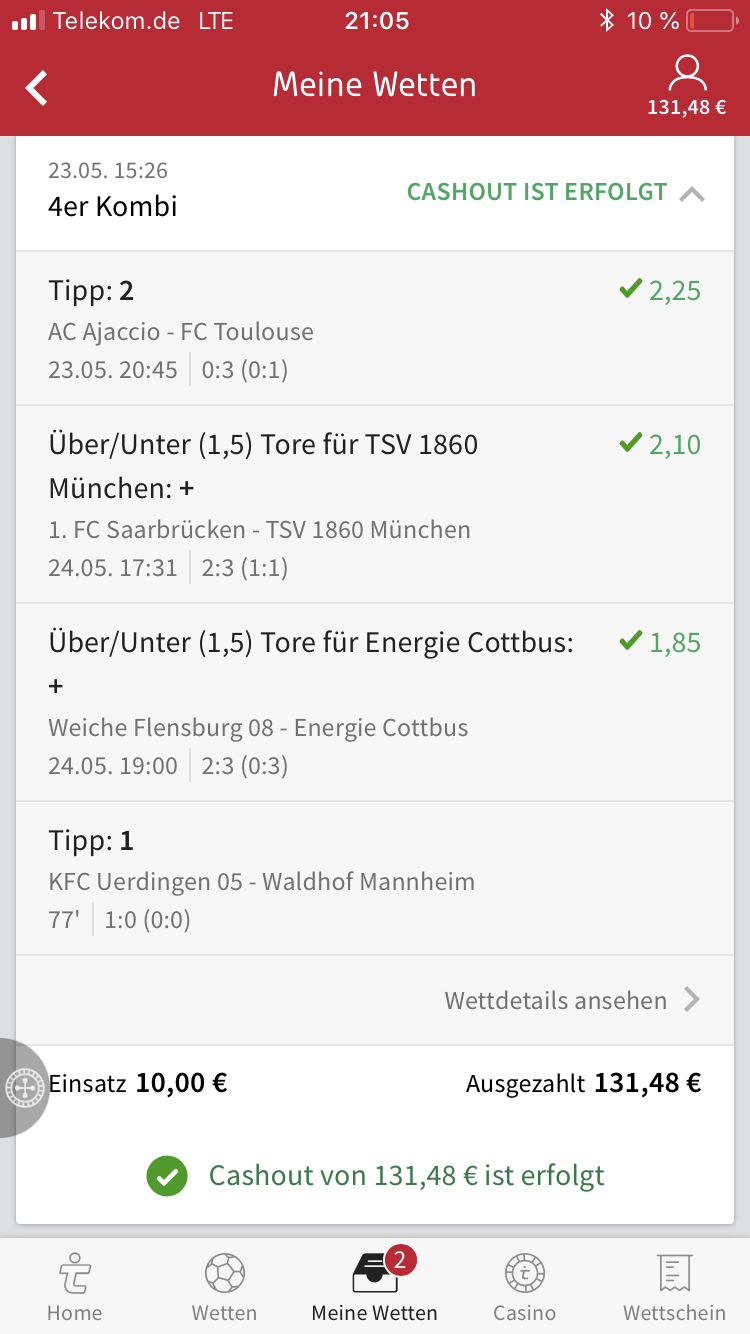This screenshot has height=1334, width=750.
Task: Tap the floating casino chip icon
Action: pos(22,1087)
